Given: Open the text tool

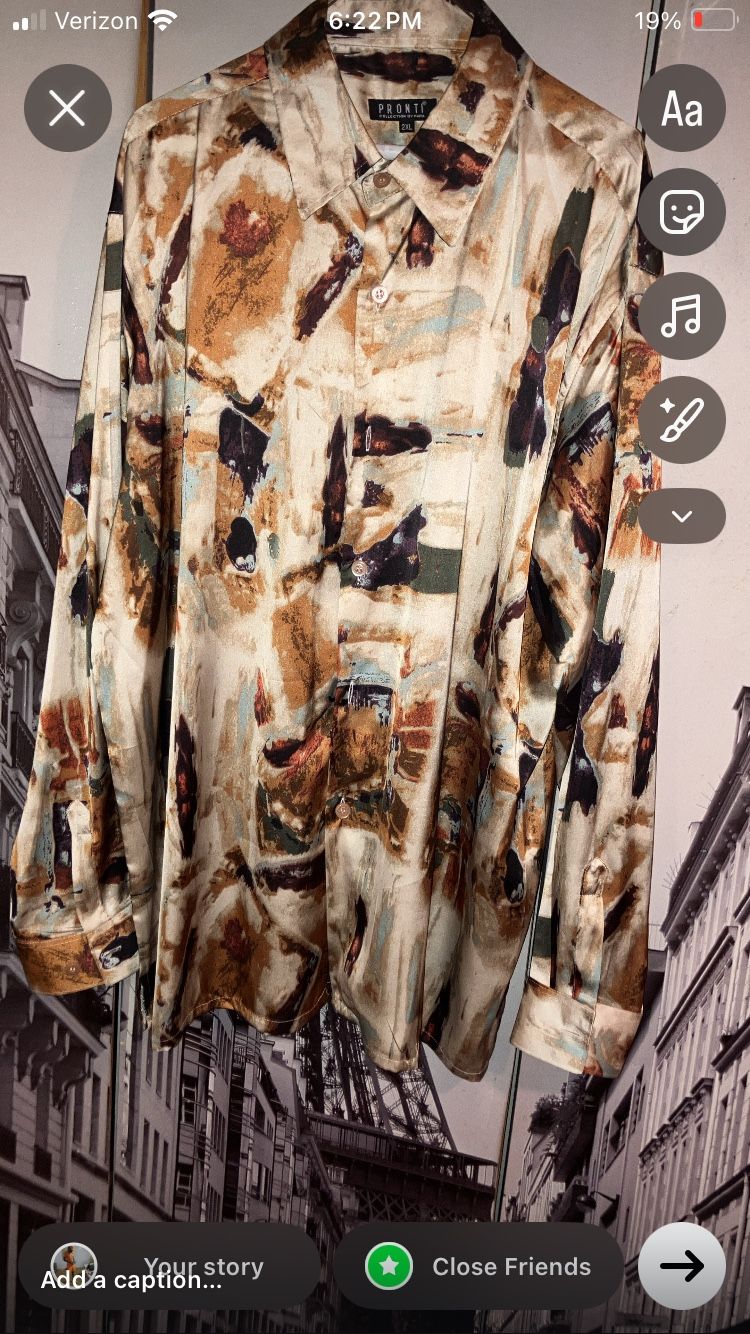Looking at the screenshot, I should [682, 110].
